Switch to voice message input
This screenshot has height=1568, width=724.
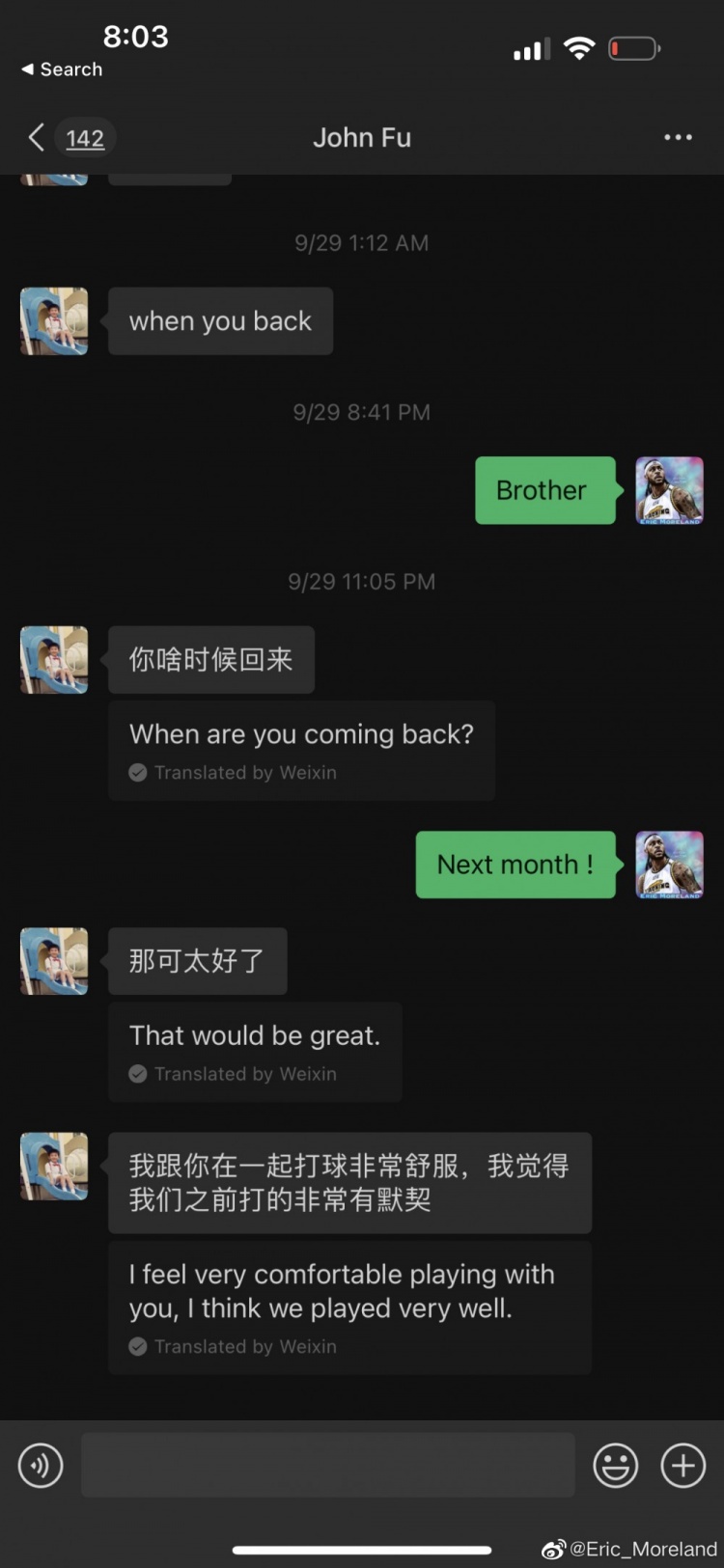pos(41,1466)
